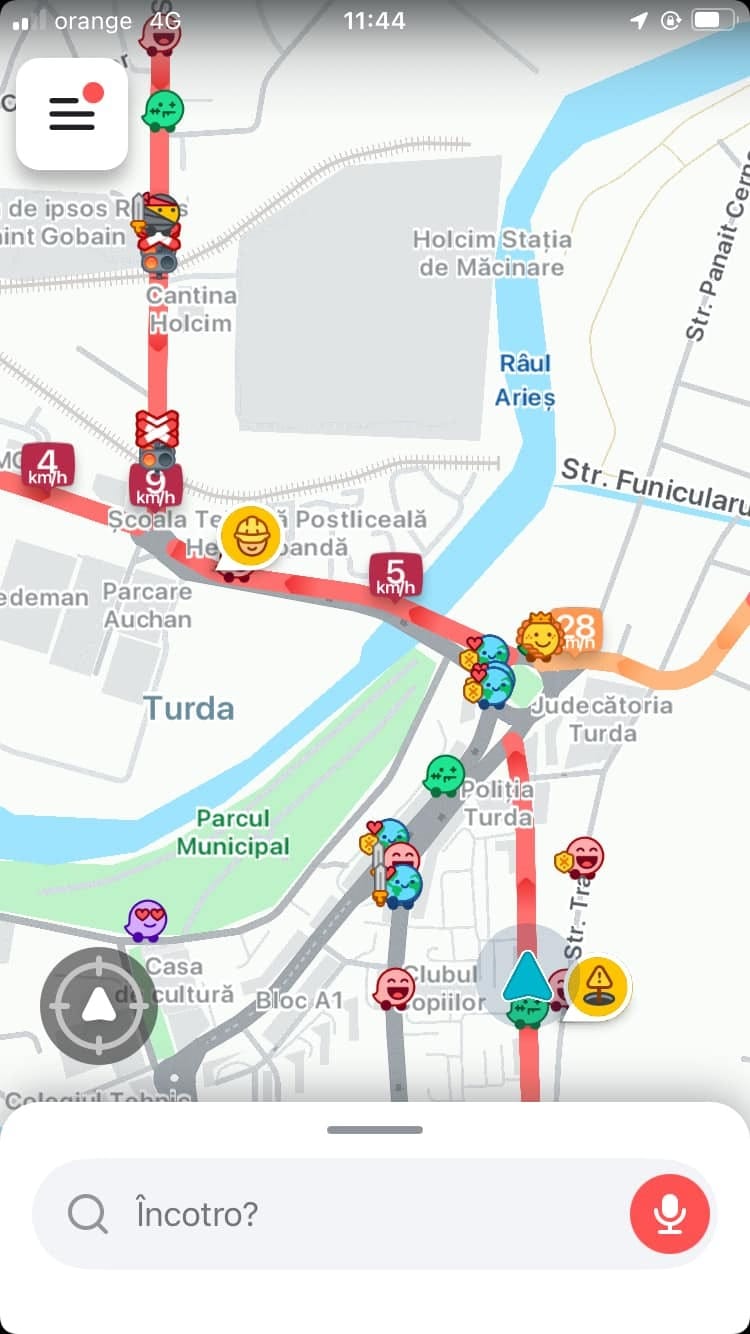Recenter the map with the compass button
The height and width of the screenshot is (1334, 750).
point(98,1006)
